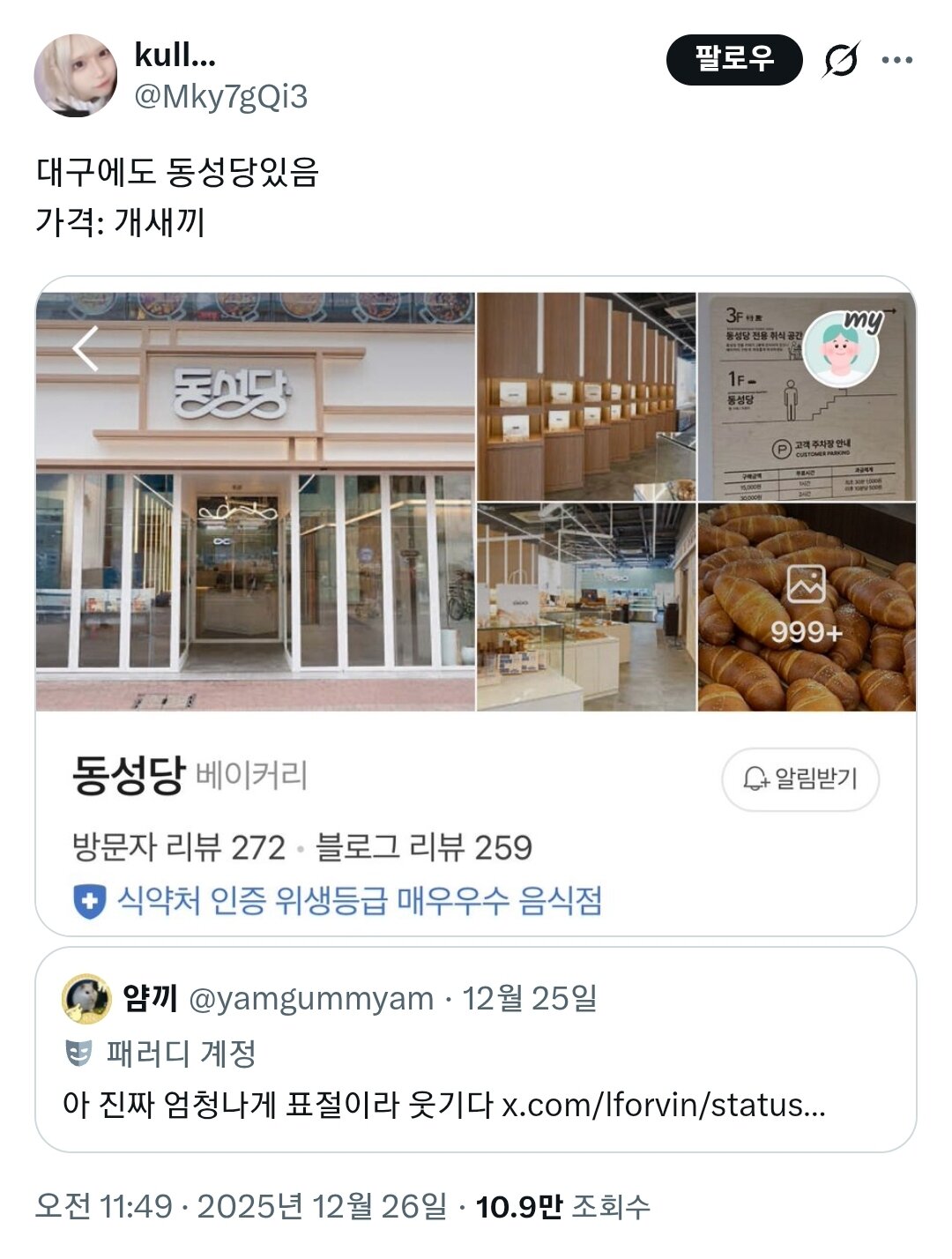Screen dimensions: 952x1259
Task: Open the @Mky7gQi3 profile handle
Action: click(220, 96)
